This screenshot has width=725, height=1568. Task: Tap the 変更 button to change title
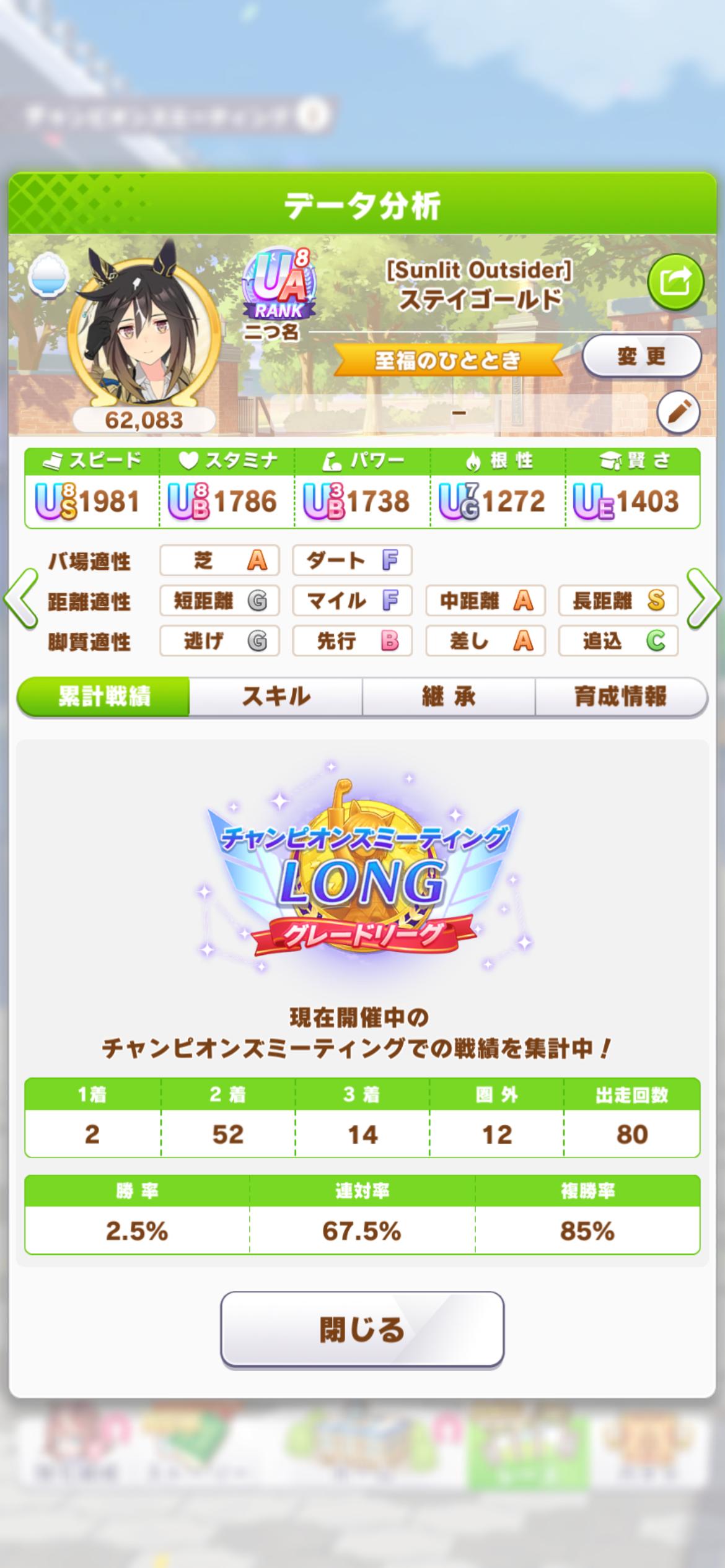tap(641, 356)
